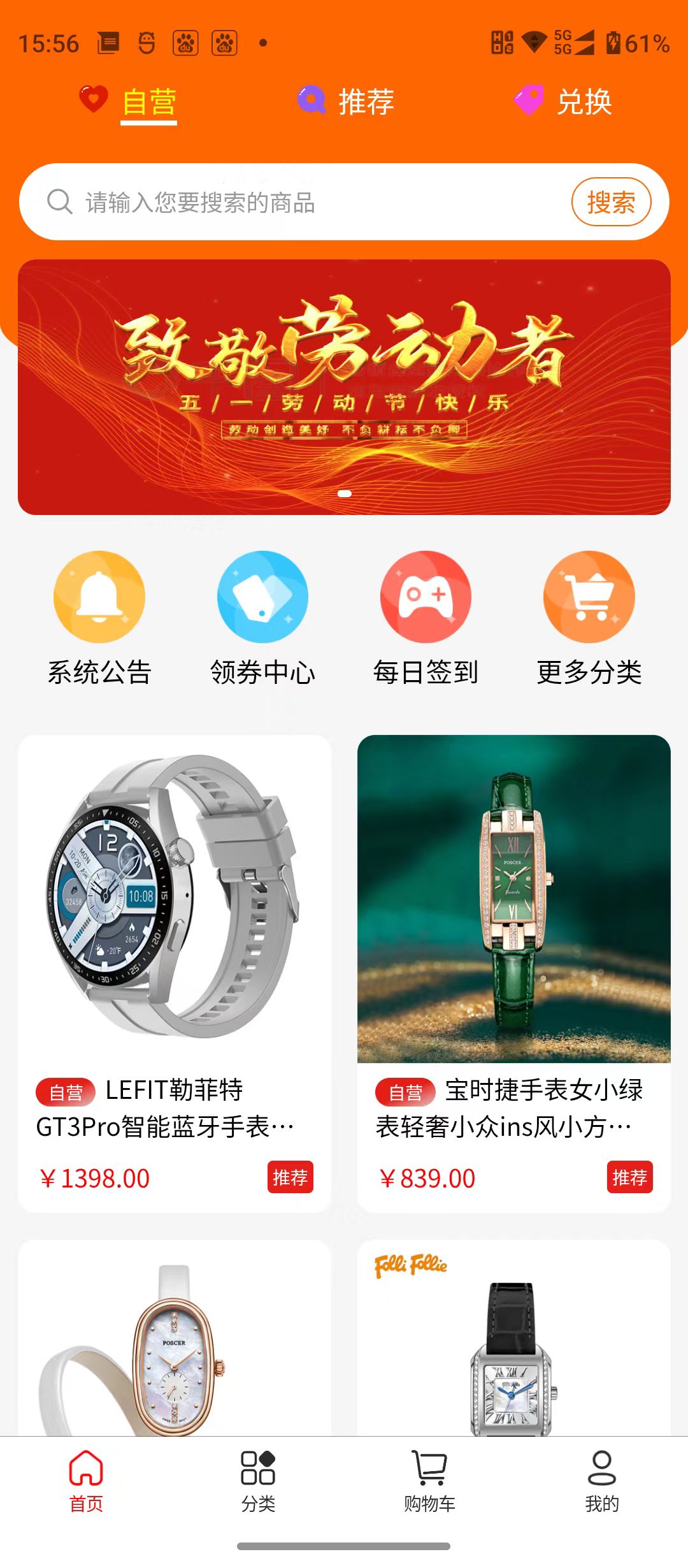Switch to the 分类 bottom tab
Viewport: 688px width, 1568px height.
pyautogui.click(x=258, y=1481)
